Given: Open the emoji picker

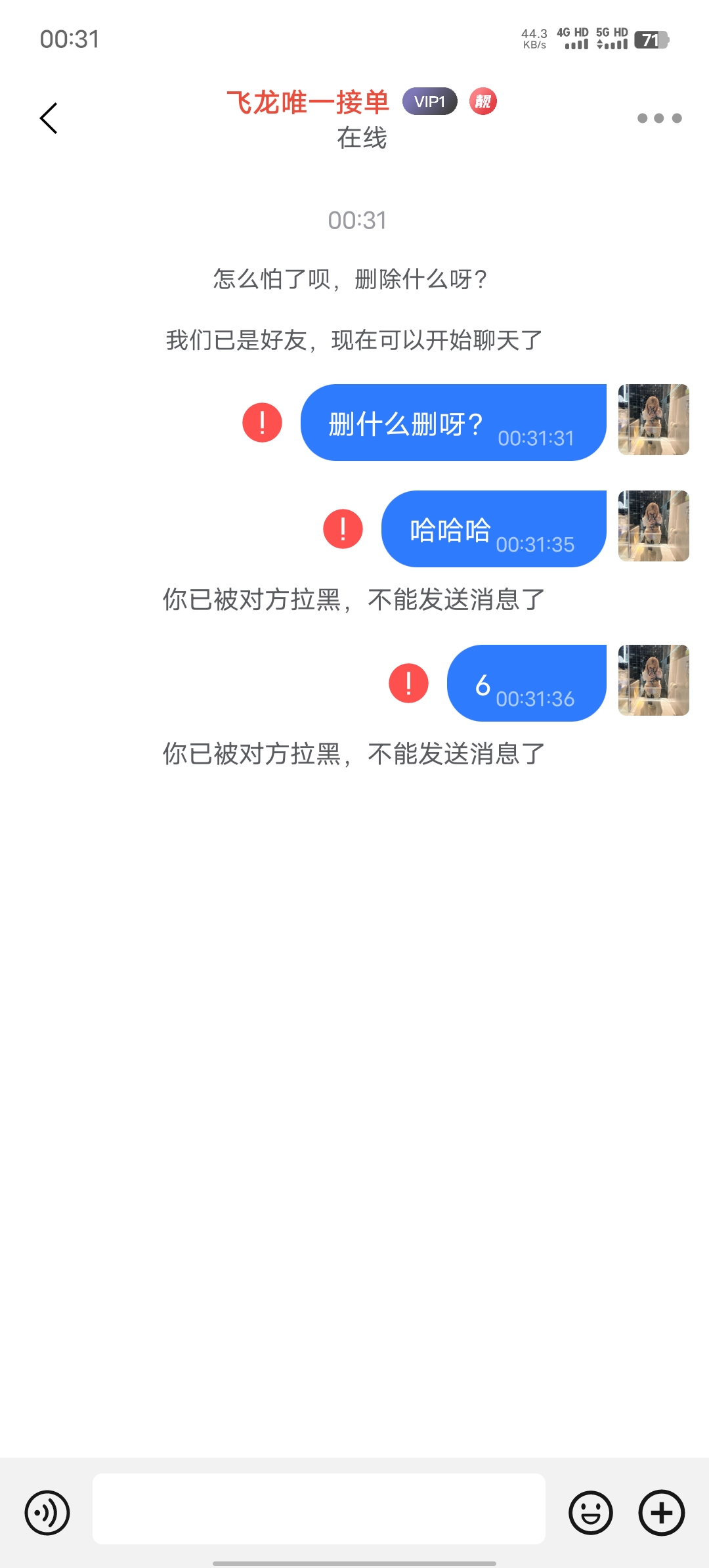Looking at the screenshot, I should pyautogui.click(x=591, y=1513).
